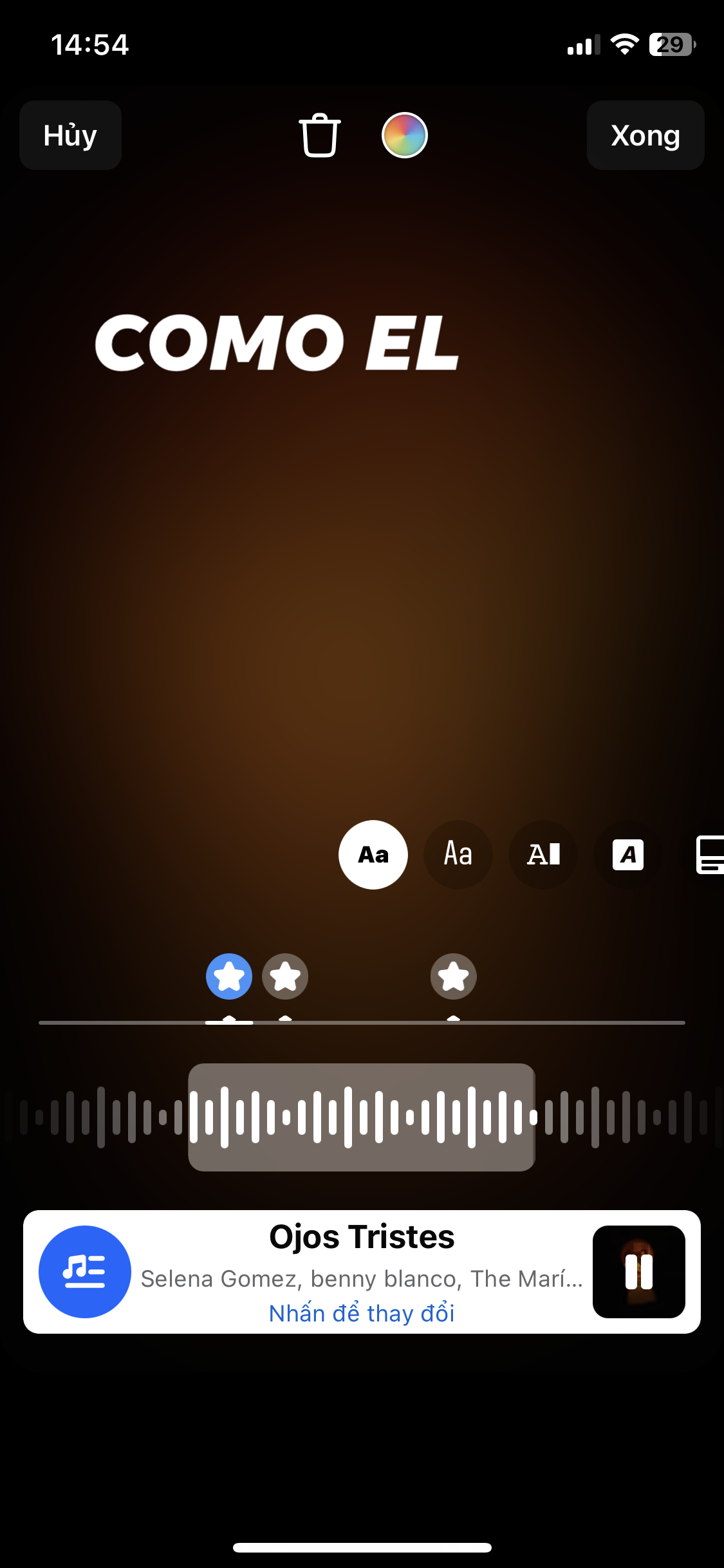Pick the serif AI typewriter lyric style
Screen dimensions: 724x1568
click(543, 855)
